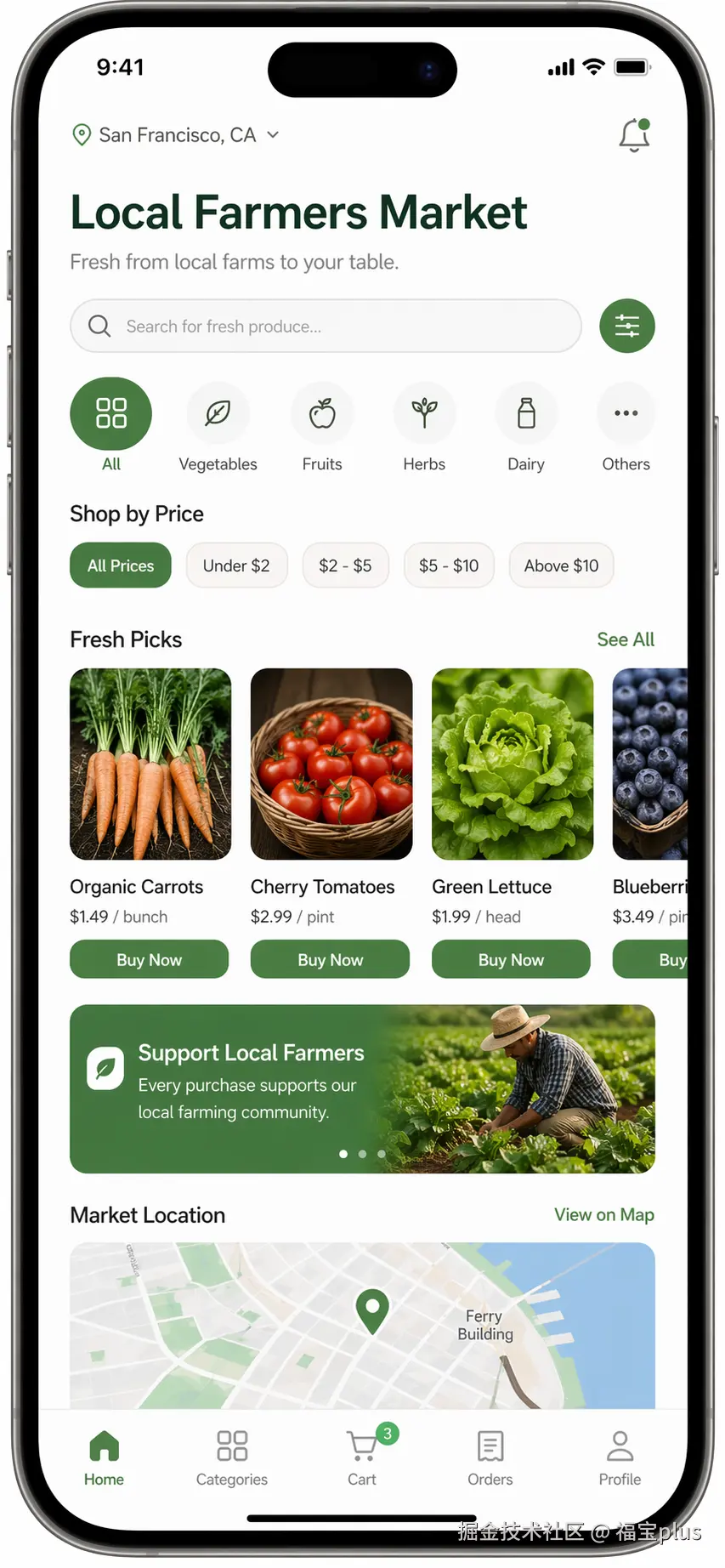Open the filter settings button
725x1568 pixels.
click(x=626, y=326)
